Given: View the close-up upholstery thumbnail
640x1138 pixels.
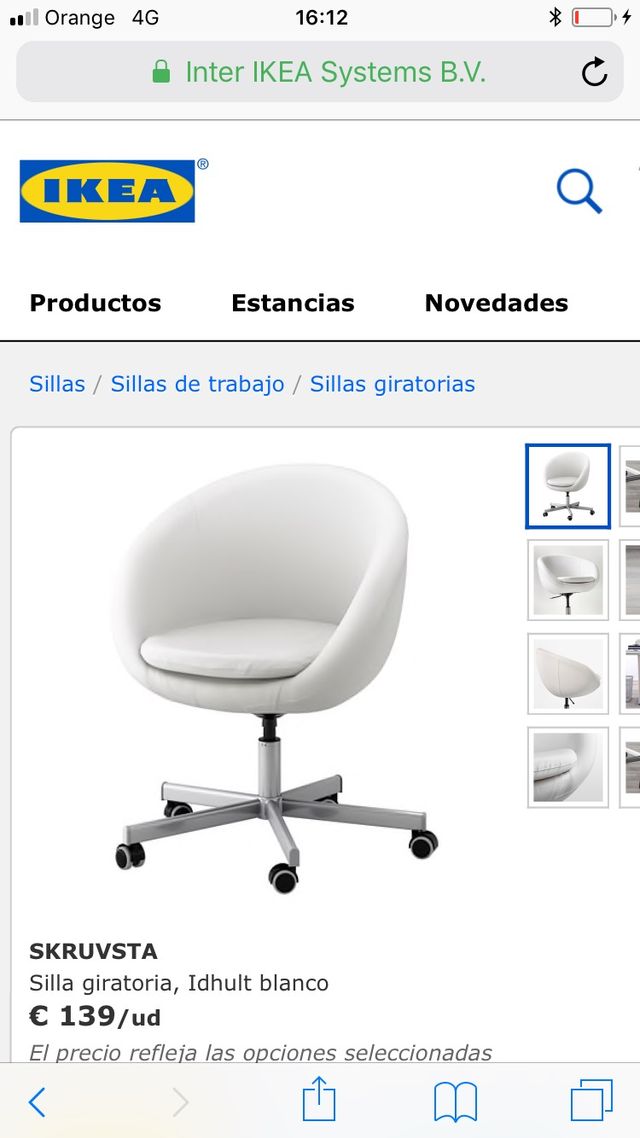Looking at the screenshot, I should [568, 767].
